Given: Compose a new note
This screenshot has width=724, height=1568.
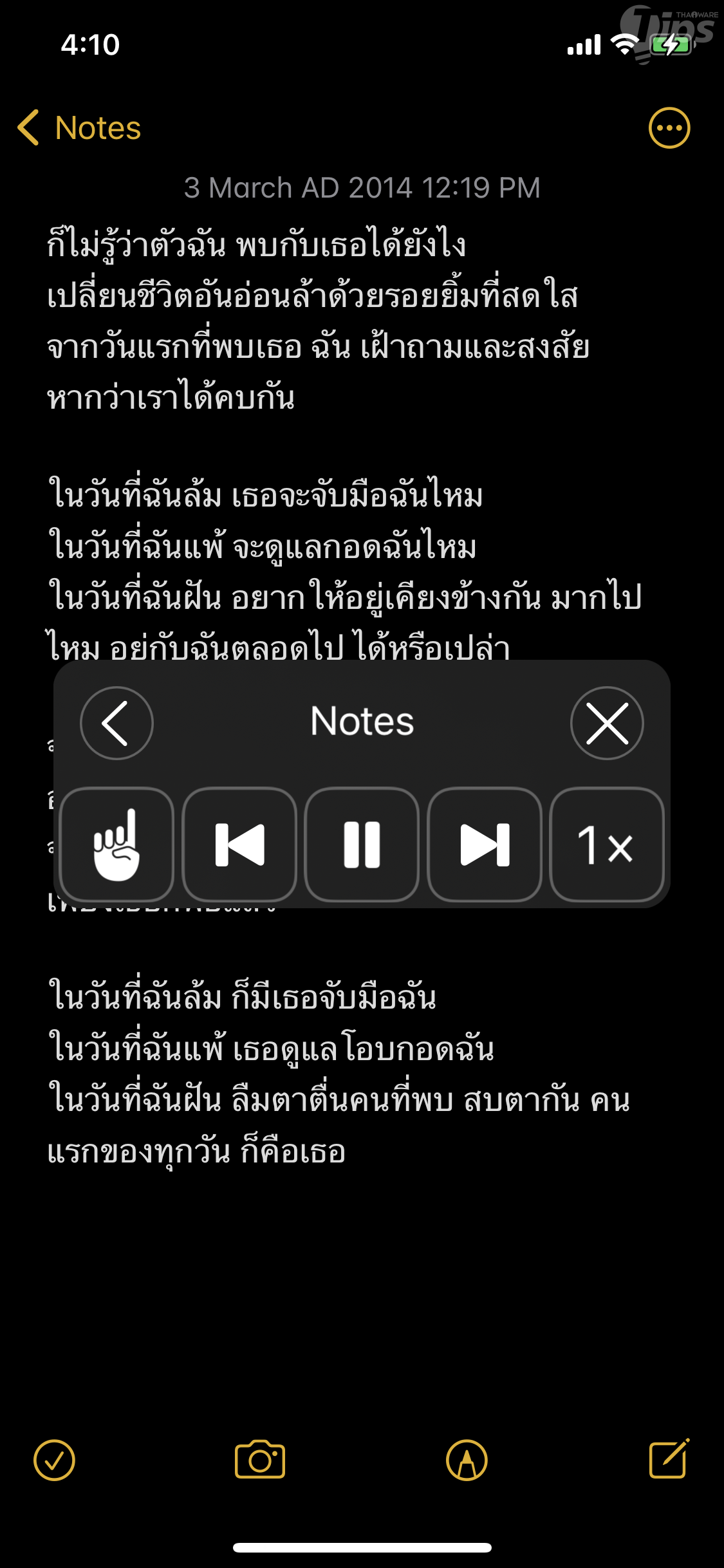Looking at the screenshot, I should coord(669,1459).
